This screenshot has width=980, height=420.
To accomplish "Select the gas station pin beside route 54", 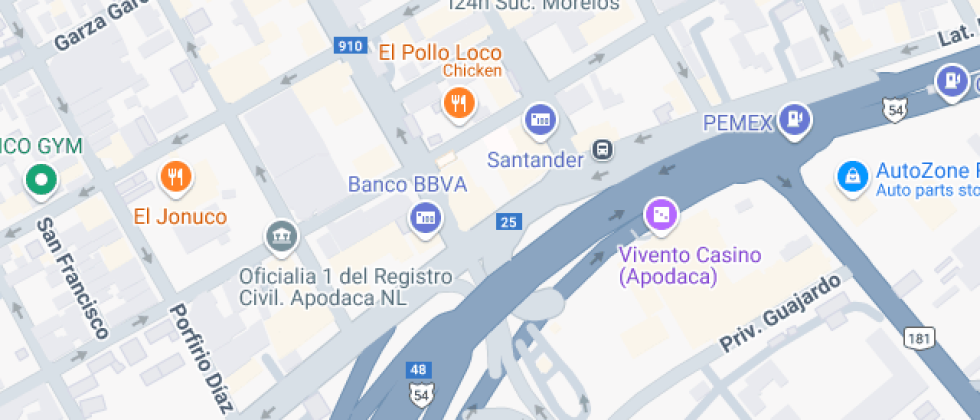I will click(x=951, y=82).
